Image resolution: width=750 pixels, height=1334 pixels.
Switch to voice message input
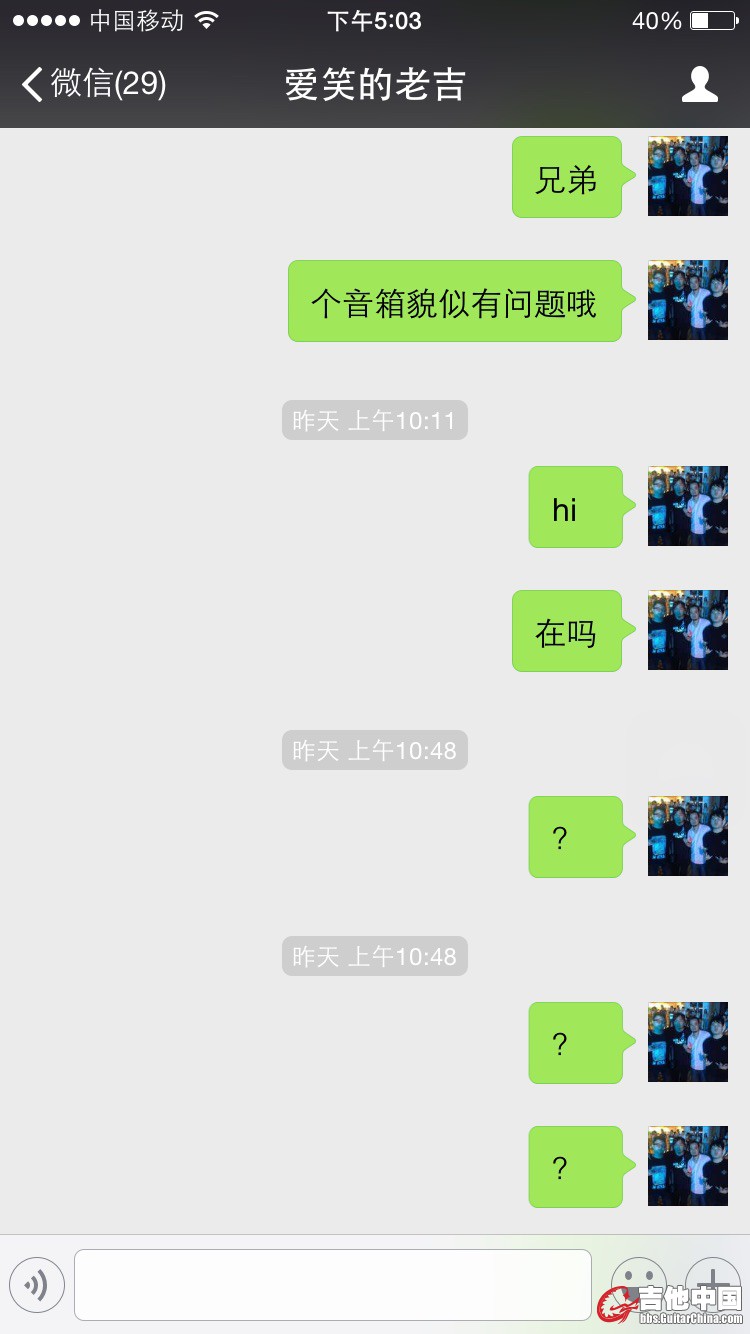[x=37, y=1284]
